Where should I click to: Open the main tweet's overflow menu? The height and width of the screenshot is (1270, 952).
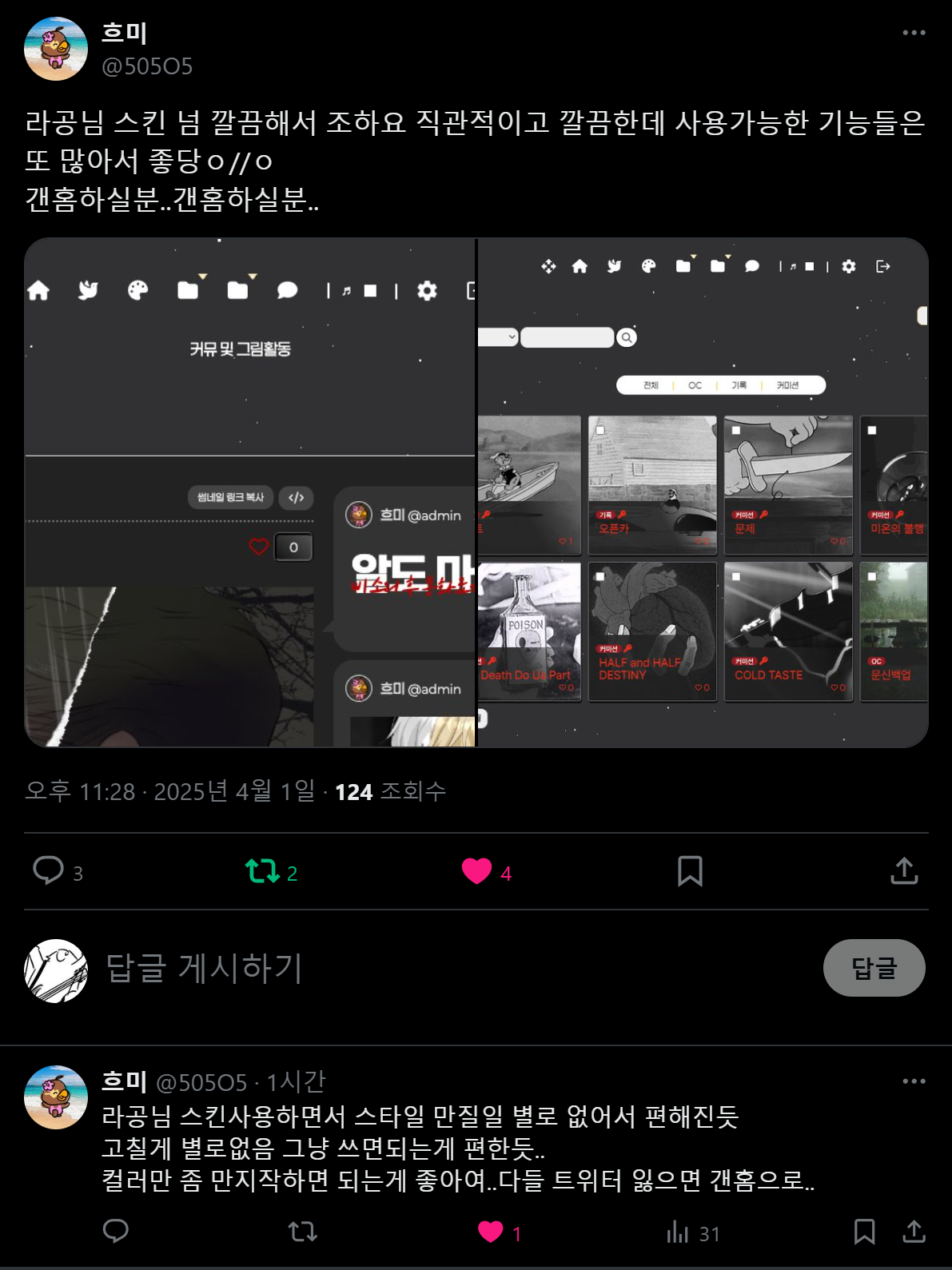pyautogui.click(x=914, y=33)
